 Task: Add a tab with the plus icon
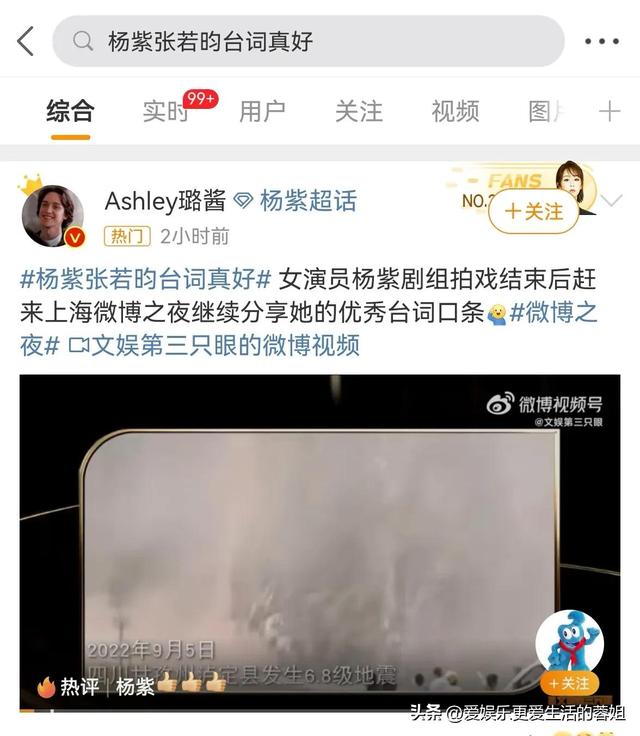609,111
